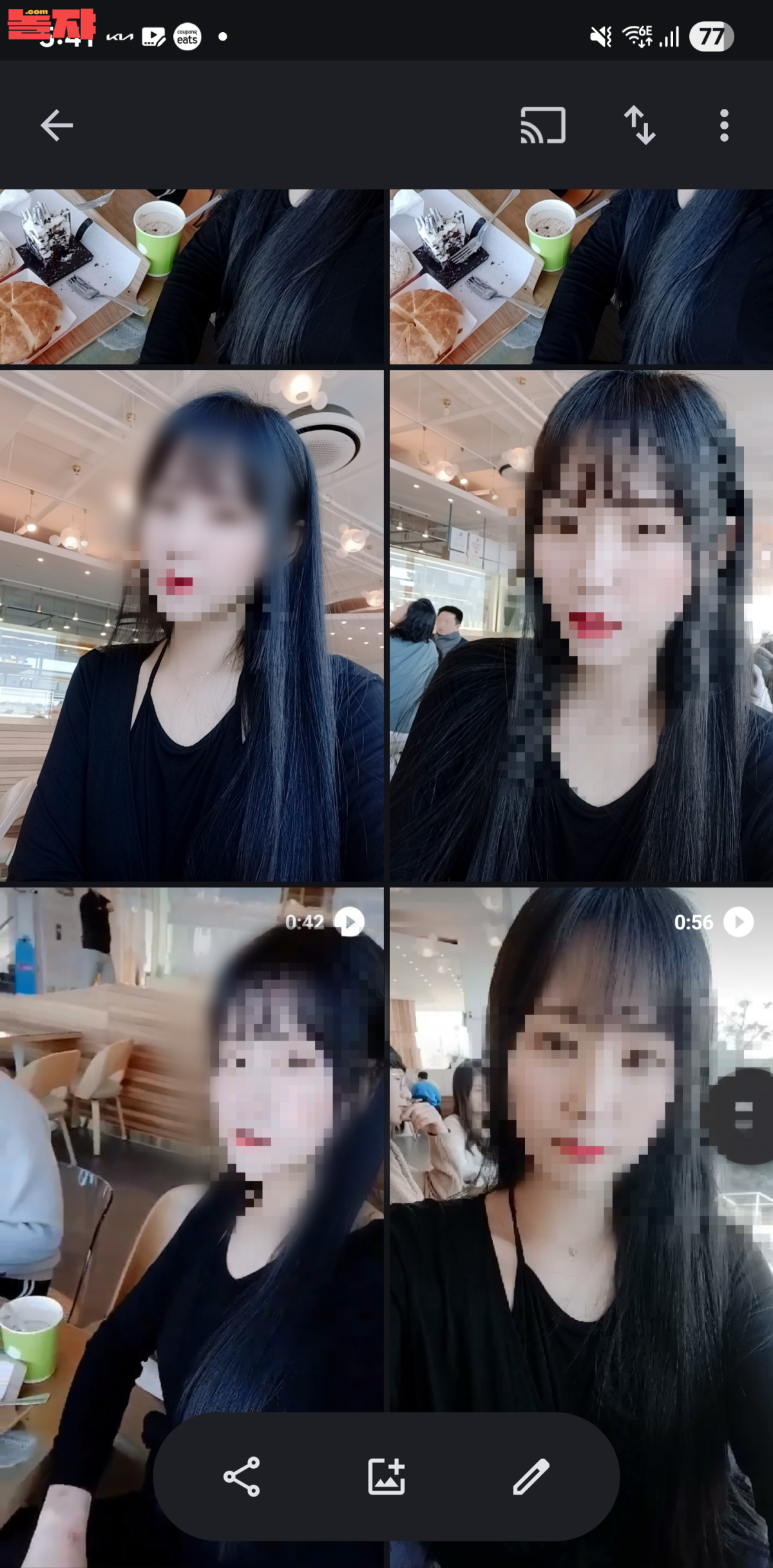Add the photos to an album
The width and height of the screenshot is (773, 1568).
pyautogui.click(x=386, y=1477)
